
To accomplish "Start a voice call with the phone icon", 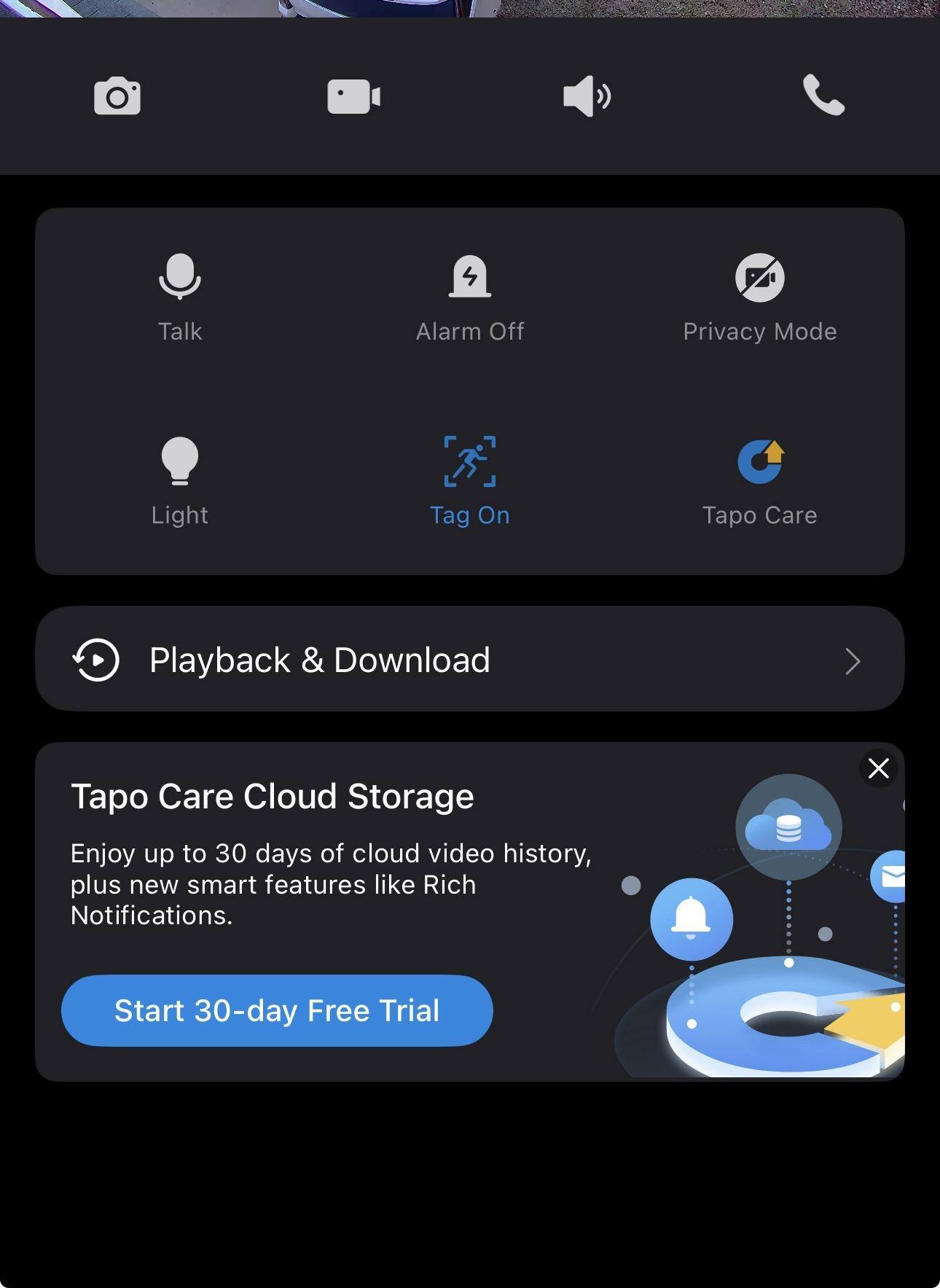I will [x=823, y=95].
